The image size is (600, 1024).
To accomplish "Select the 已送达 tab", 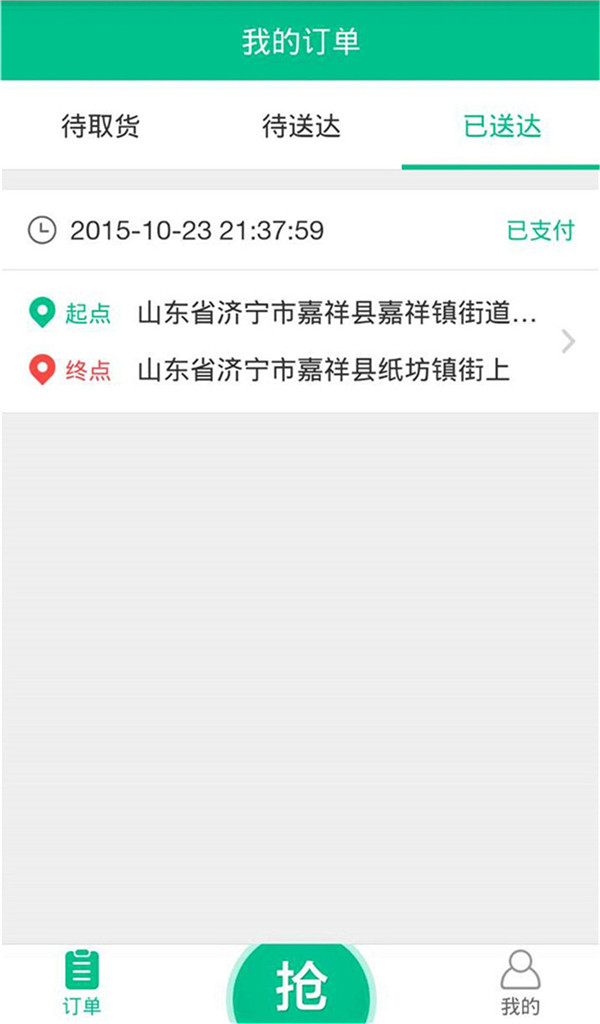I will pos(501,127).
